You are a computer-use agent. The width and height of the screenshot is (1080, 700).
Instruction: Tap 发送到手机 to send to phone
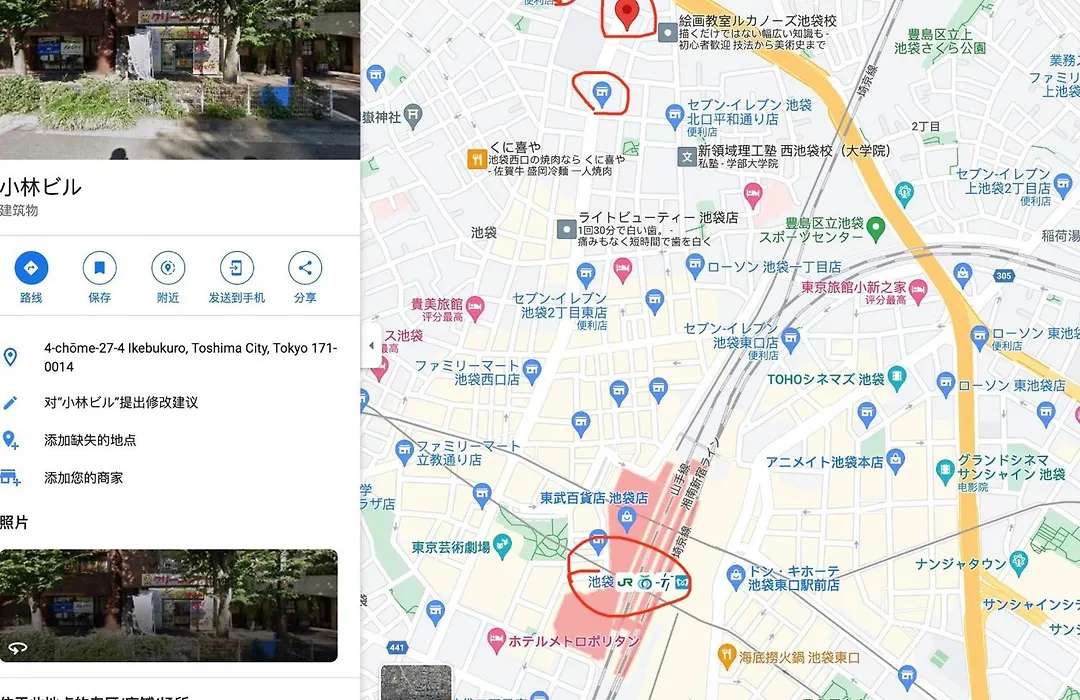[x=236, y=268]
